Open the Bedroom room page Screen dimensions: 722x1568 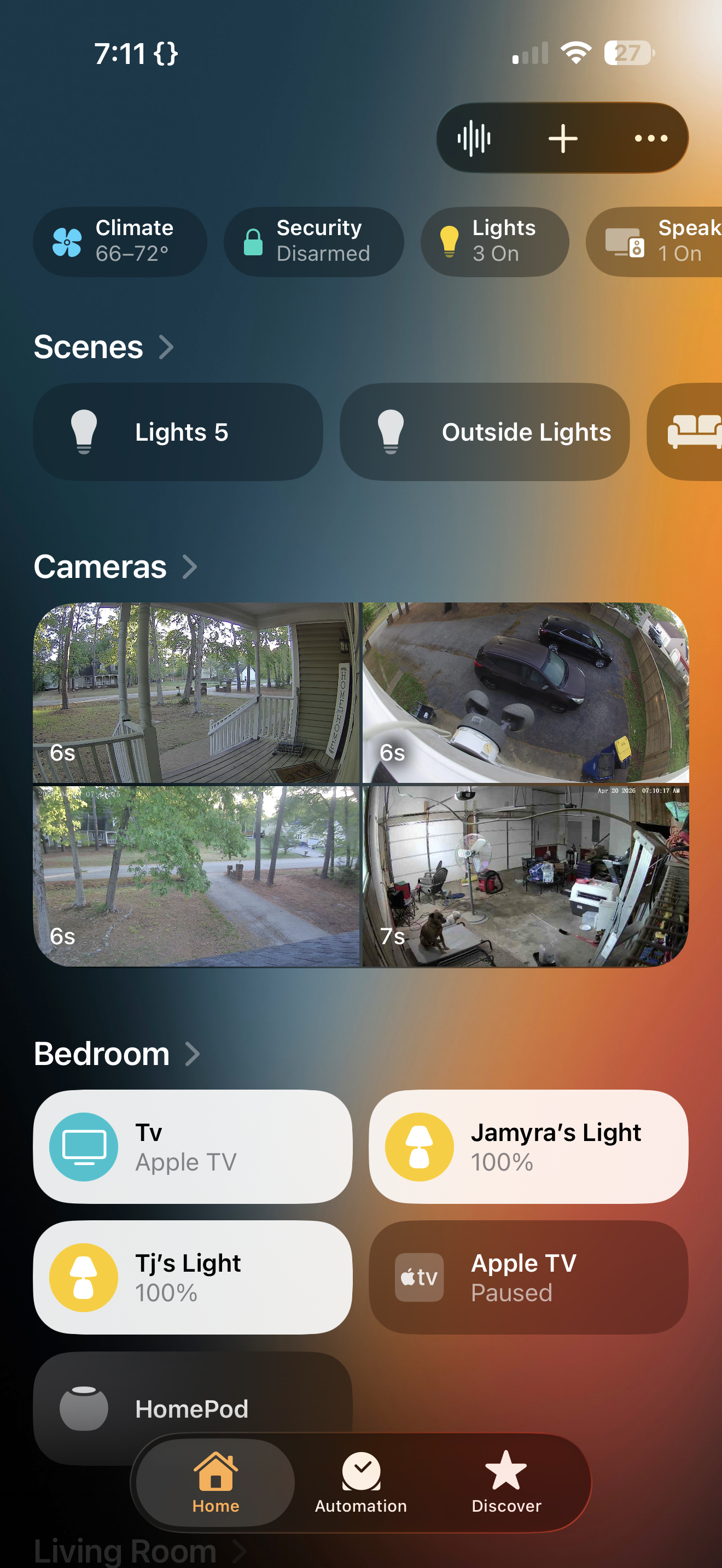point(117,1054)
